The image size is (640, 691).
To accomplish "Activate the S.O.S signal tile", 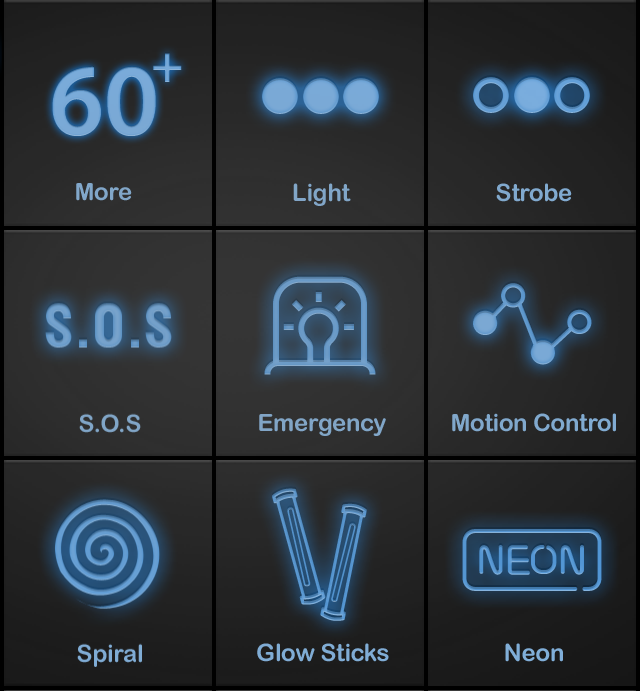I will [107, 344].
